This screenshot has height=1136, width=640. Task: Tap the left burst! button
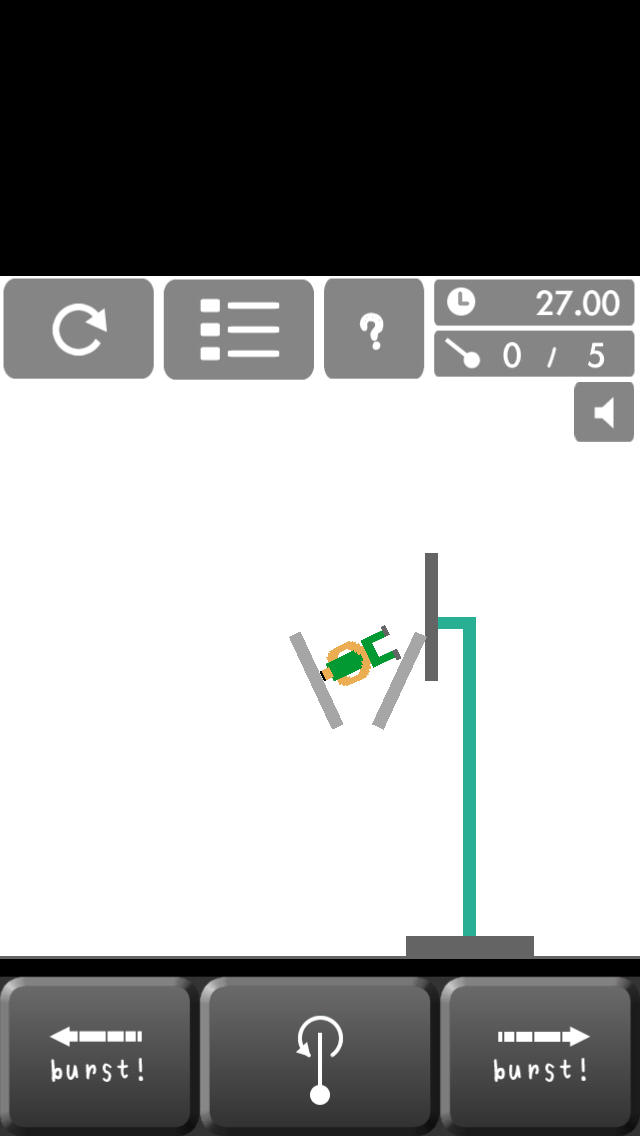tap(97, 1055)
